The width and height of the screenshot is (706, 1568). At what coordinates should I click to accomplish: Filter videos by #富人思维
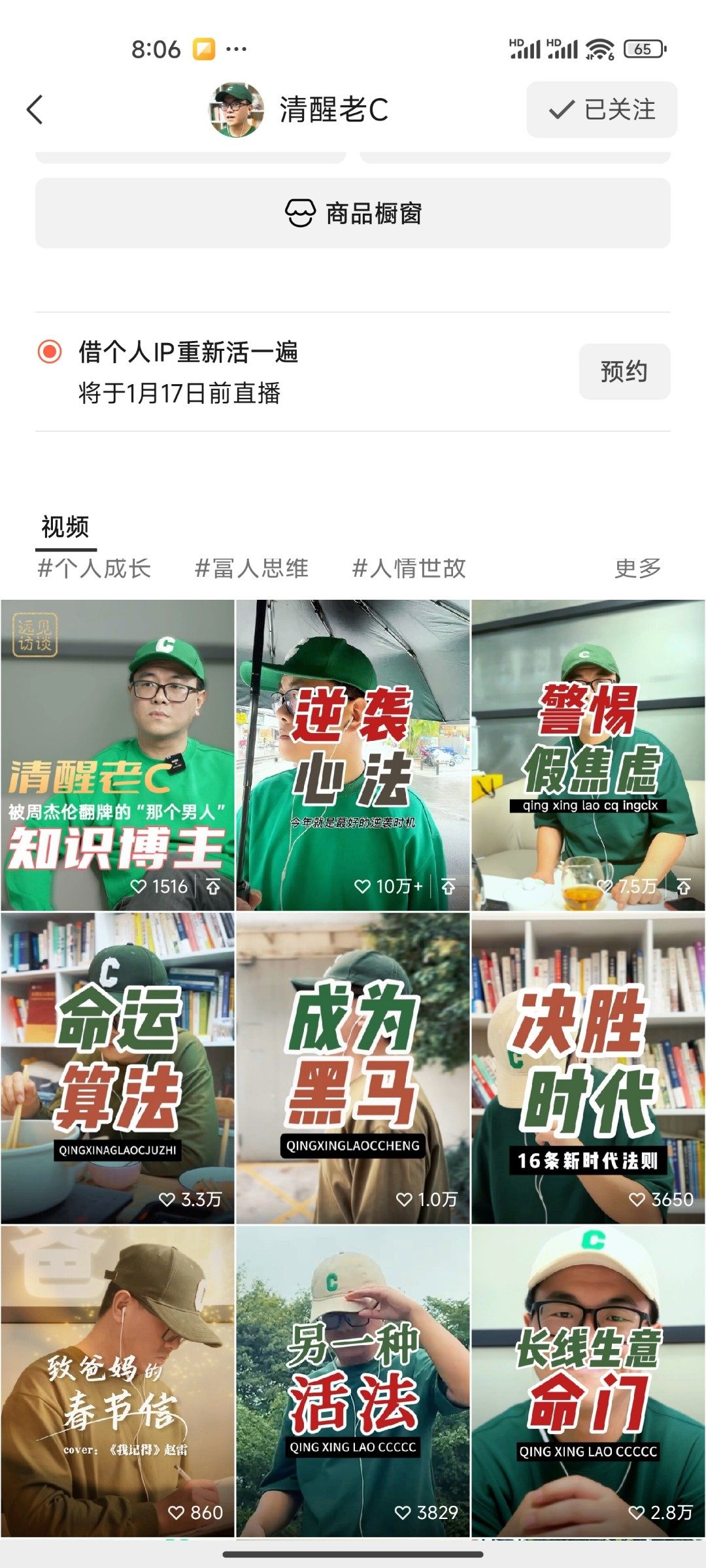pos(252,568)
